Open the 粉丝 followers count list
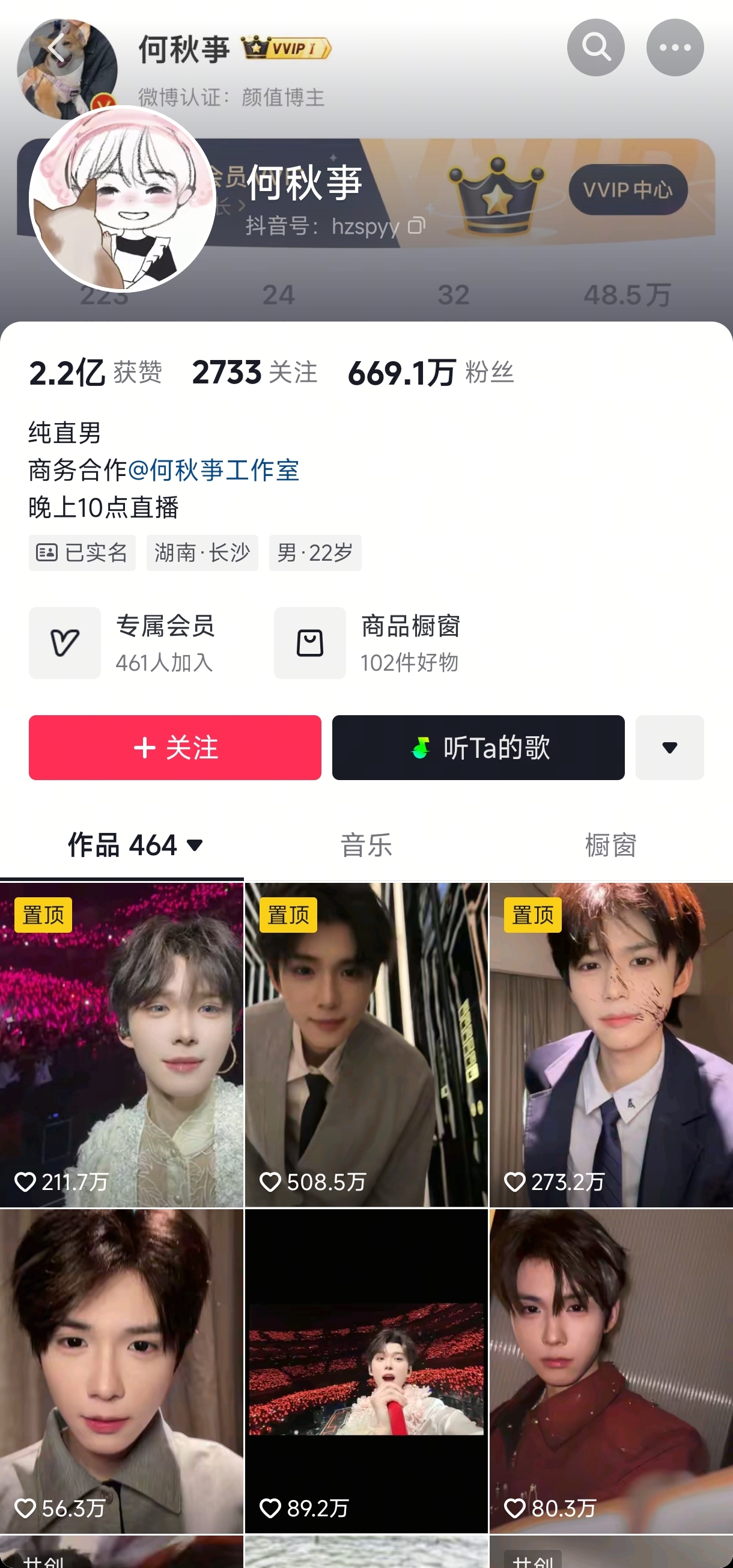 point(431,372)
